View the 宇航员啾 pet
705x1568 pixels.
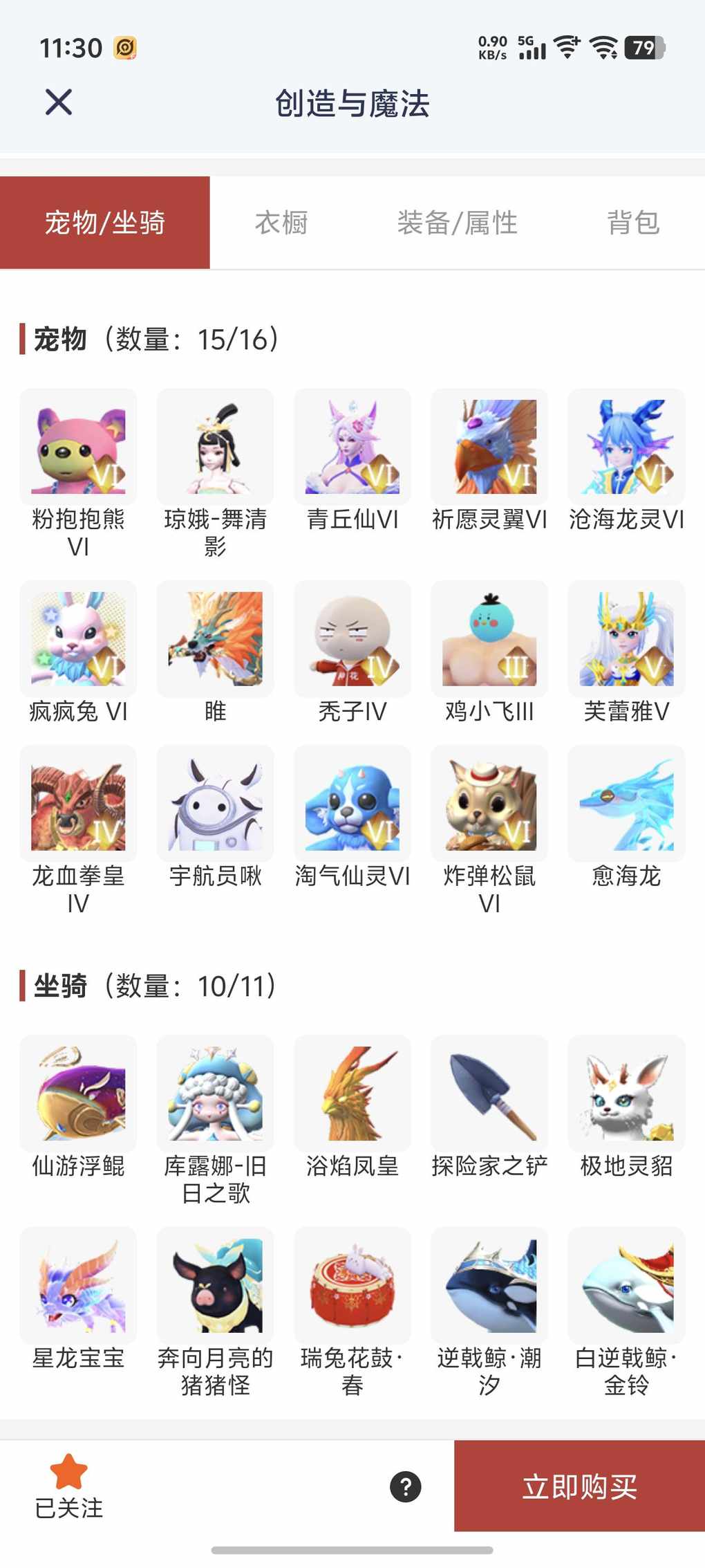pos(215,804)
